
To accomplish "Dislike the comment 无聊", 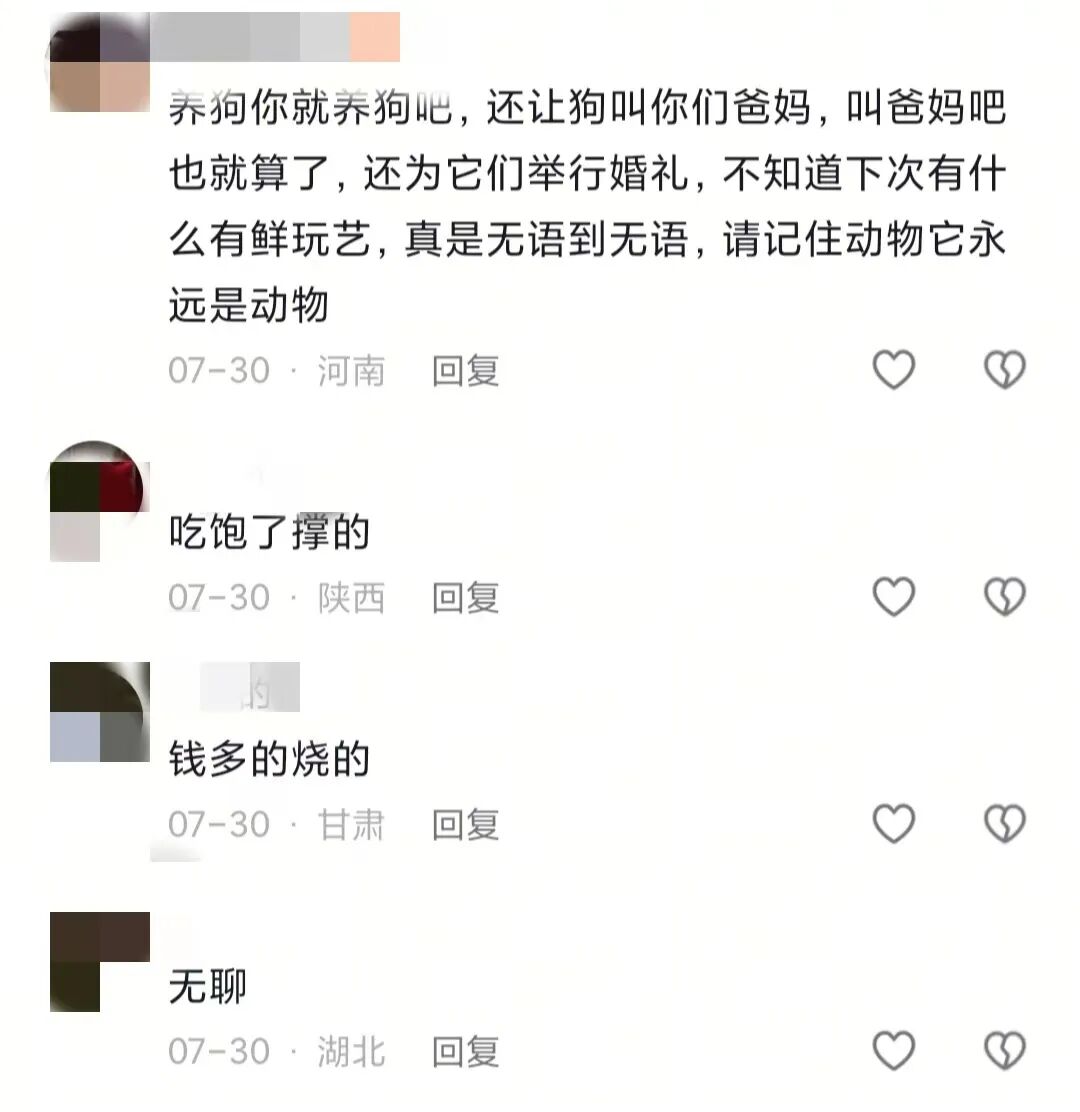I will click(x=1004, y=1052).
